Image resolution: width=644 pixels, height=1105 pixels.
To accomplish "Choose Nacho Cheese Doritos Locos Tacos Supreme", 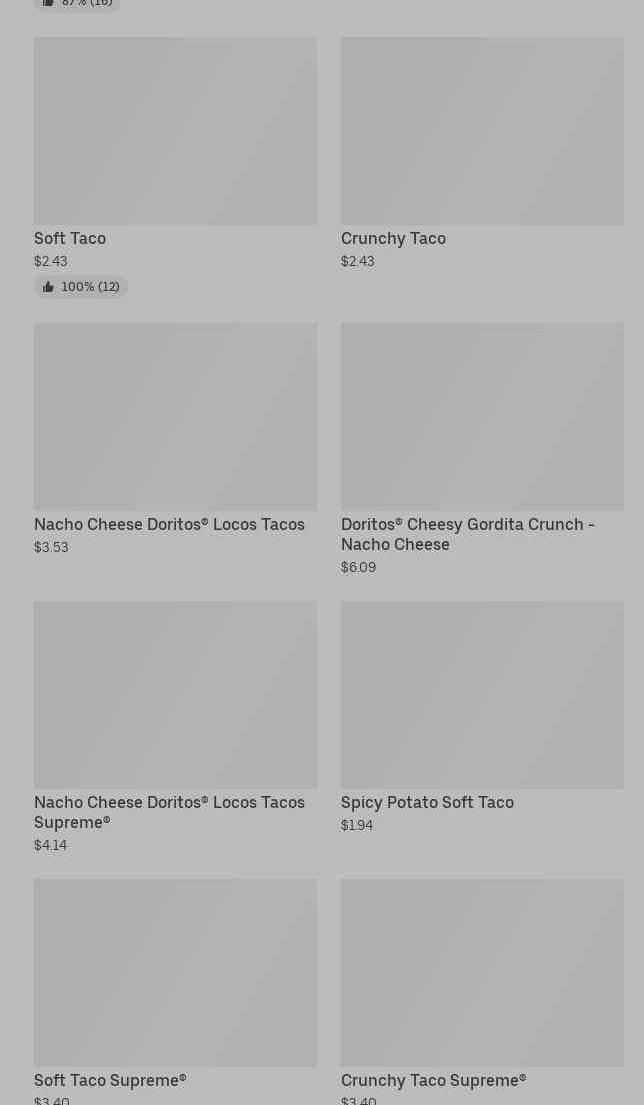I will pyautogui.click(x=175, y=696).
